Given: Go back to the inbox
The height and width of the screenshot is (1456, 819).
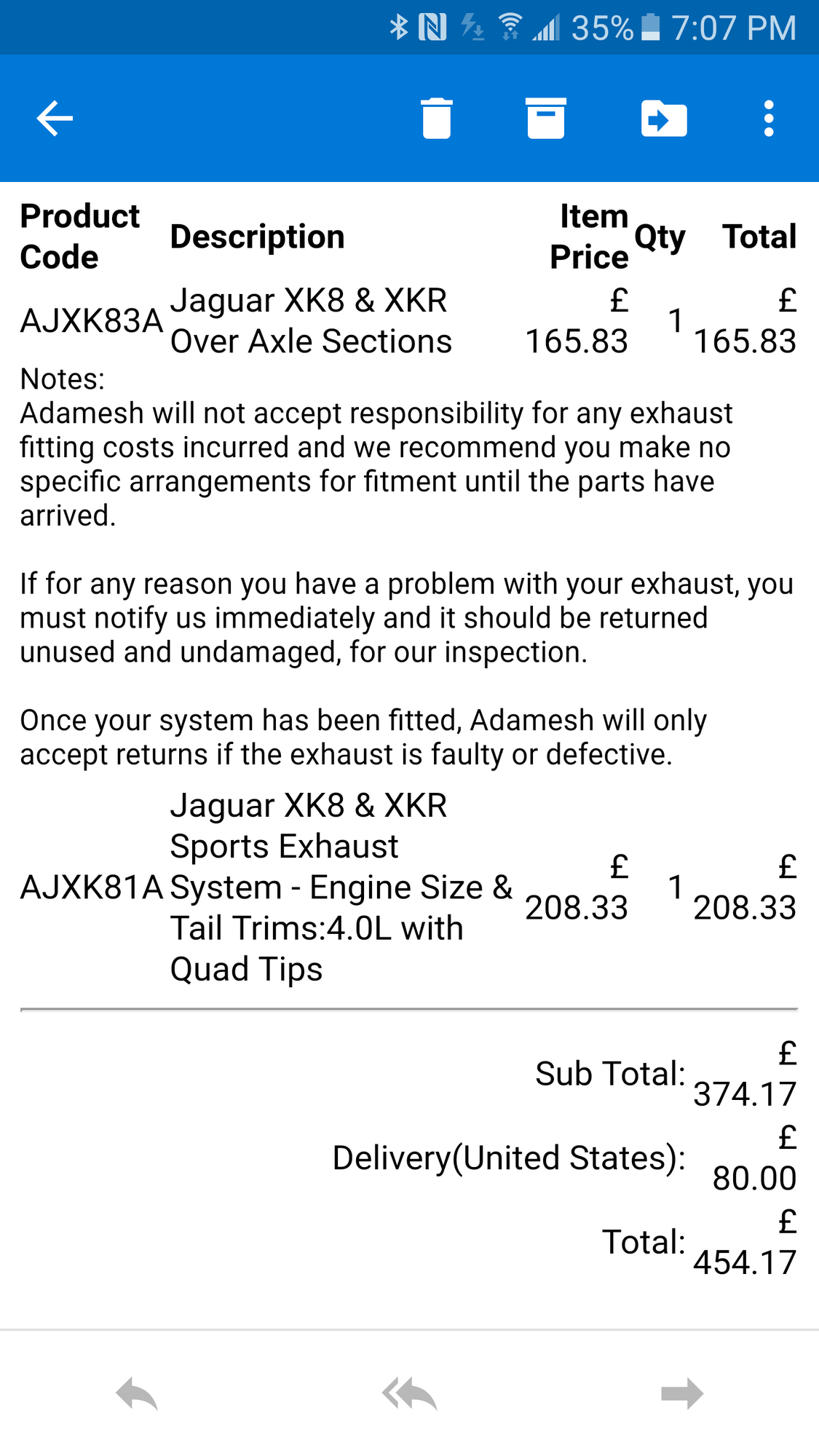Looking at the screenshot, I should 55,119.
